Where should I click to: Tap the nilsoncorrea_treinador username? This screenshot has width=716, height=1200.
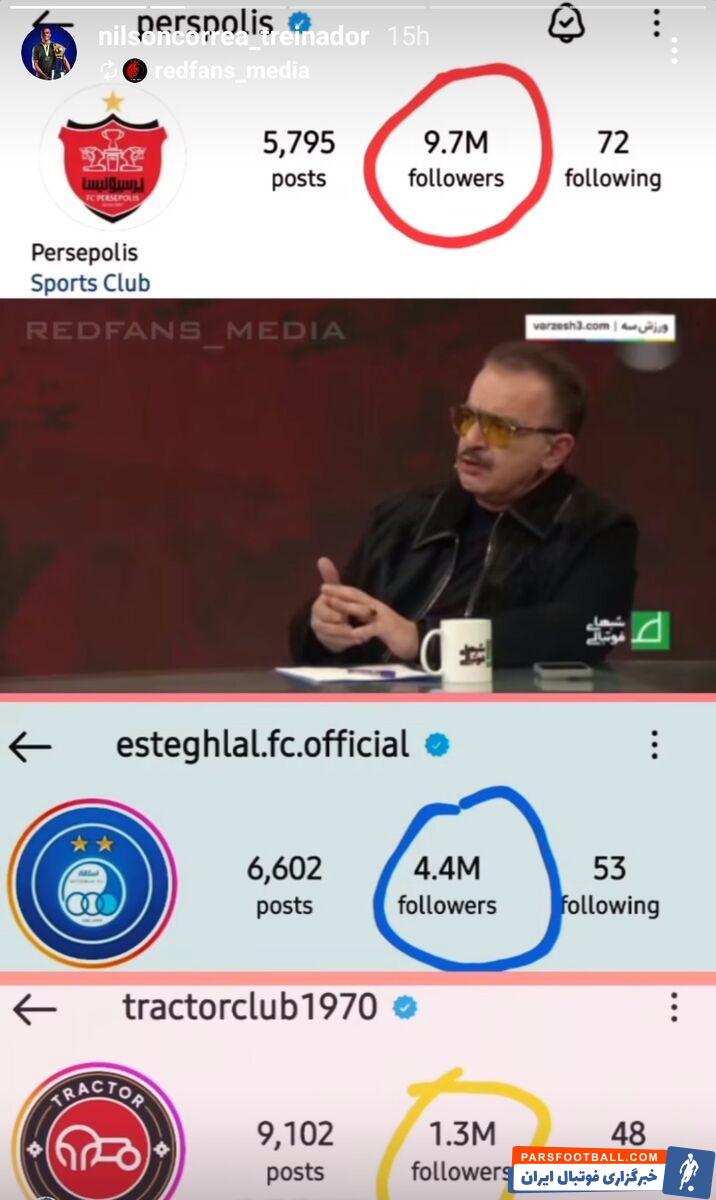pos(233,37)
